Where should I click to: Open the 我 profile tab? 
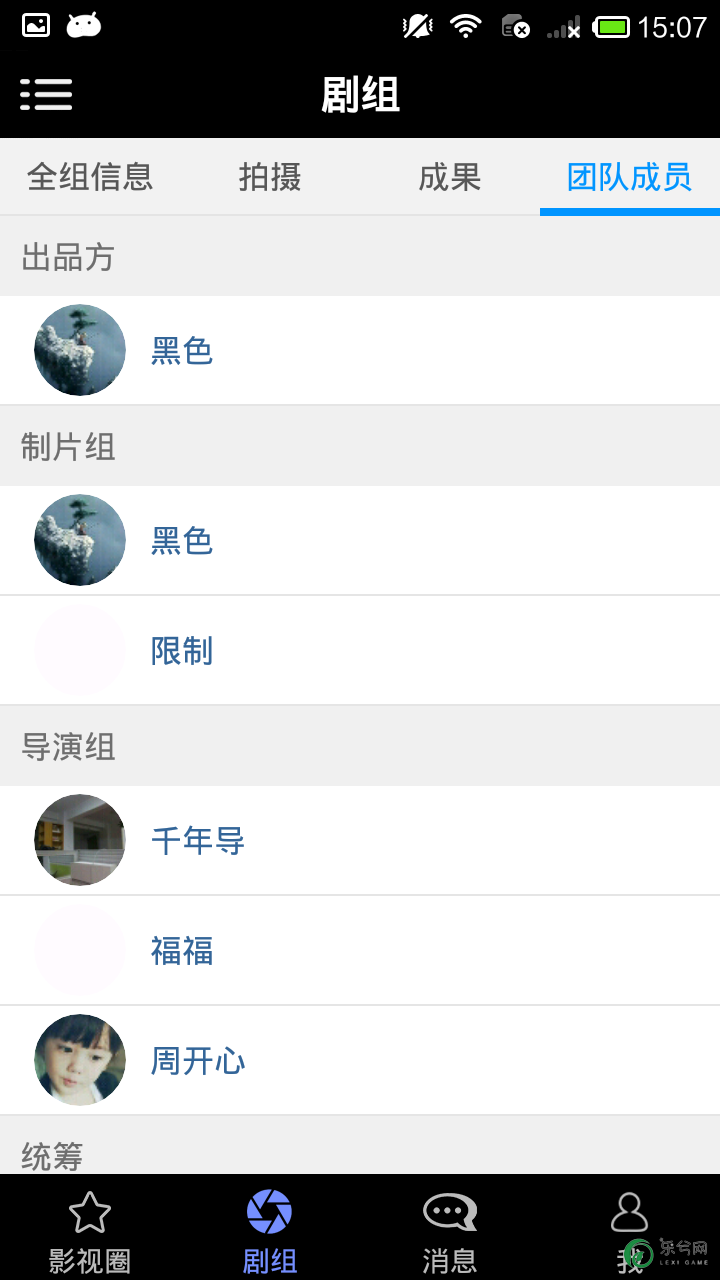tap(629, 1230)
